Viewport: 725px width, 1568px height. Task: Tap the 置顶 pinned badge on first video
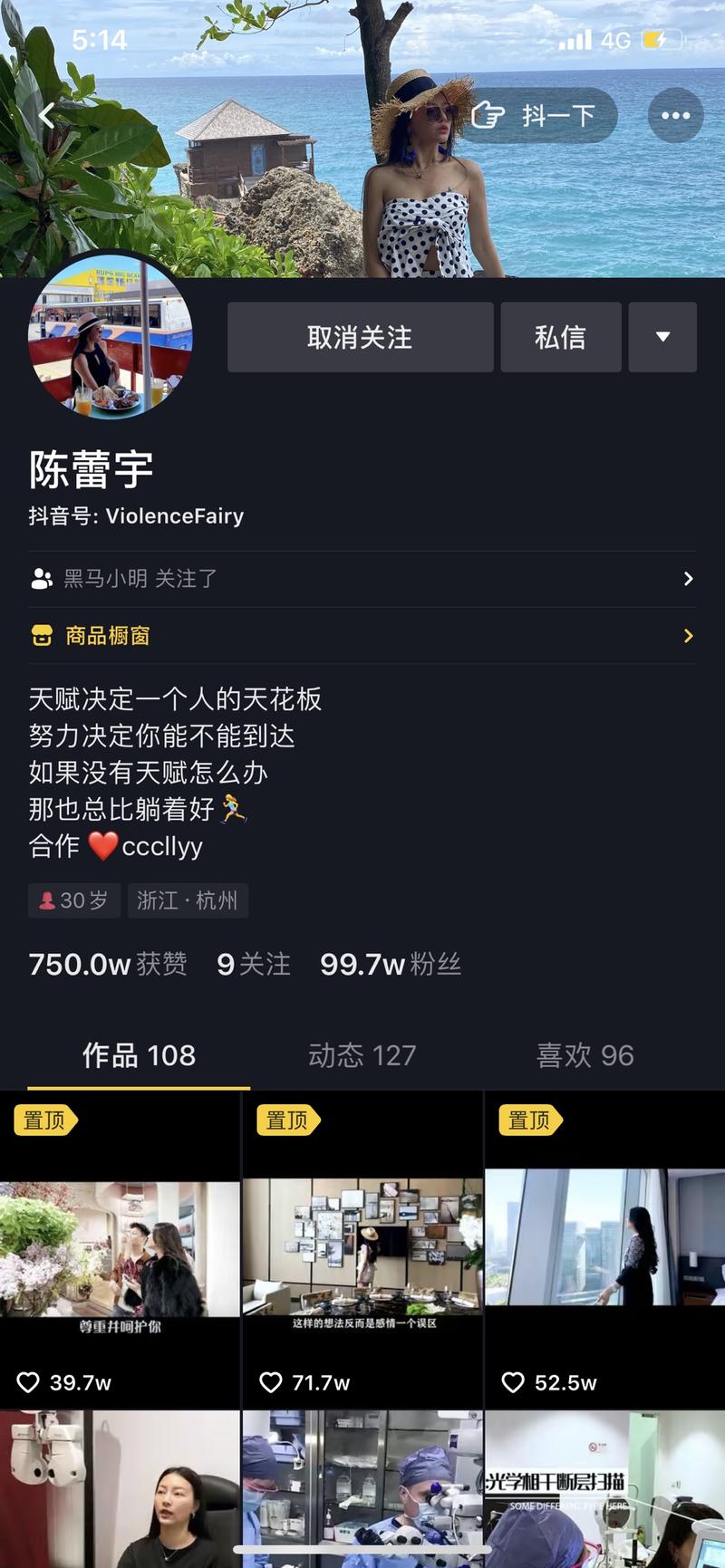tap(44, 1121)
